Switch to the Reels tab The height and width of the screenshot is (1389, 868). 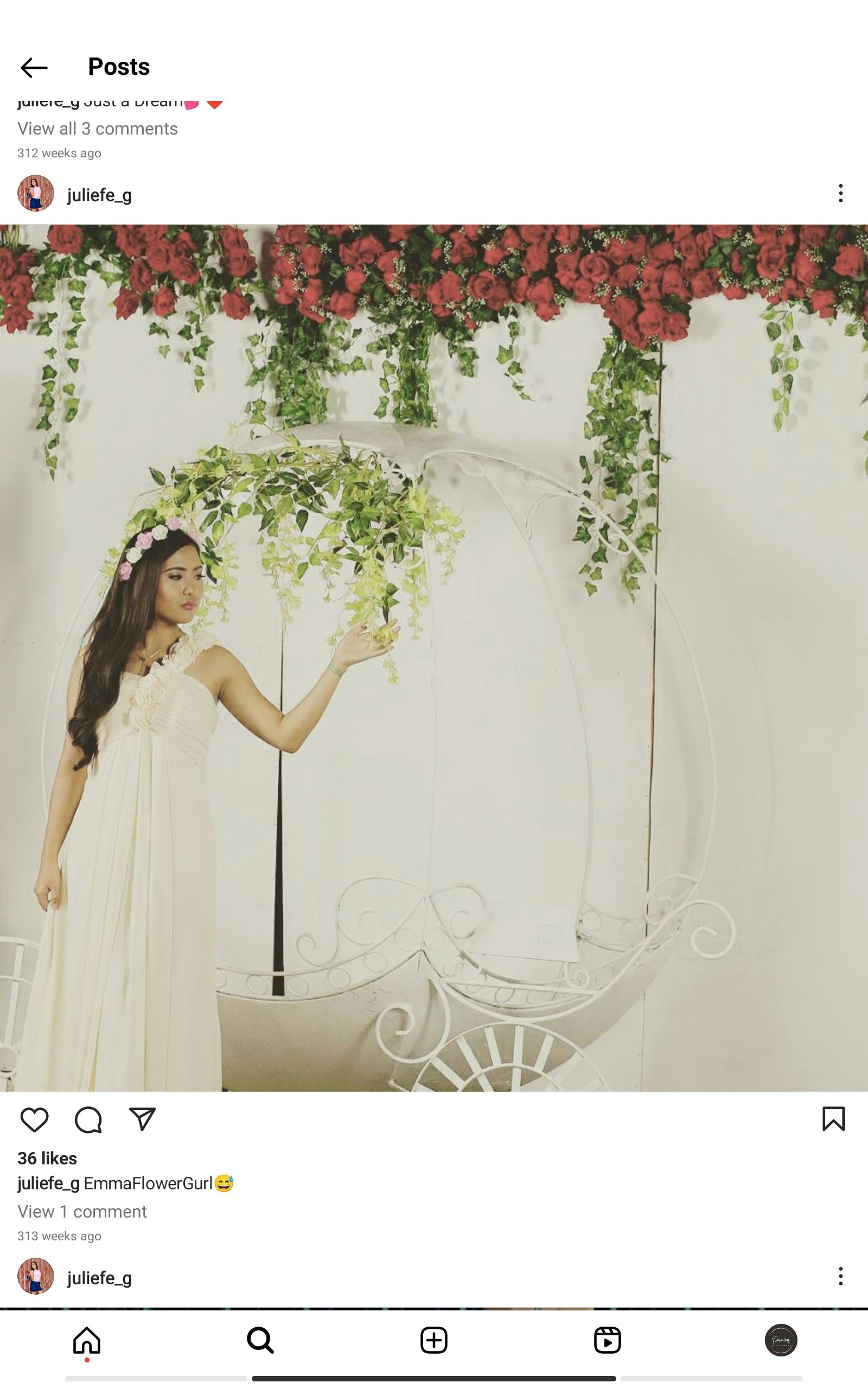coord(607,1340)
